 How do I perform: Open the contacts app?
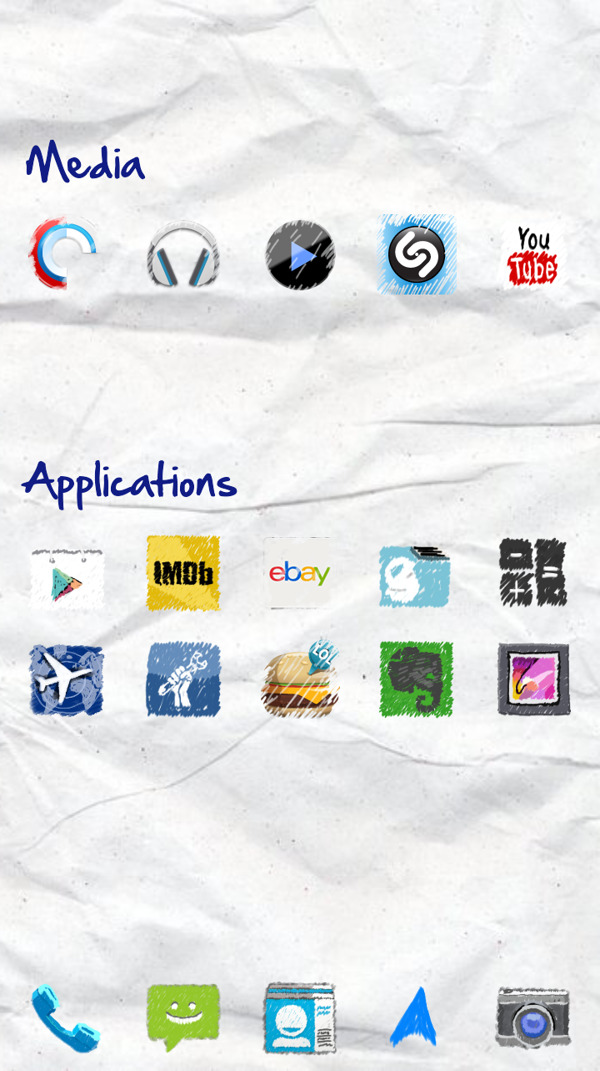[299, 1018]
